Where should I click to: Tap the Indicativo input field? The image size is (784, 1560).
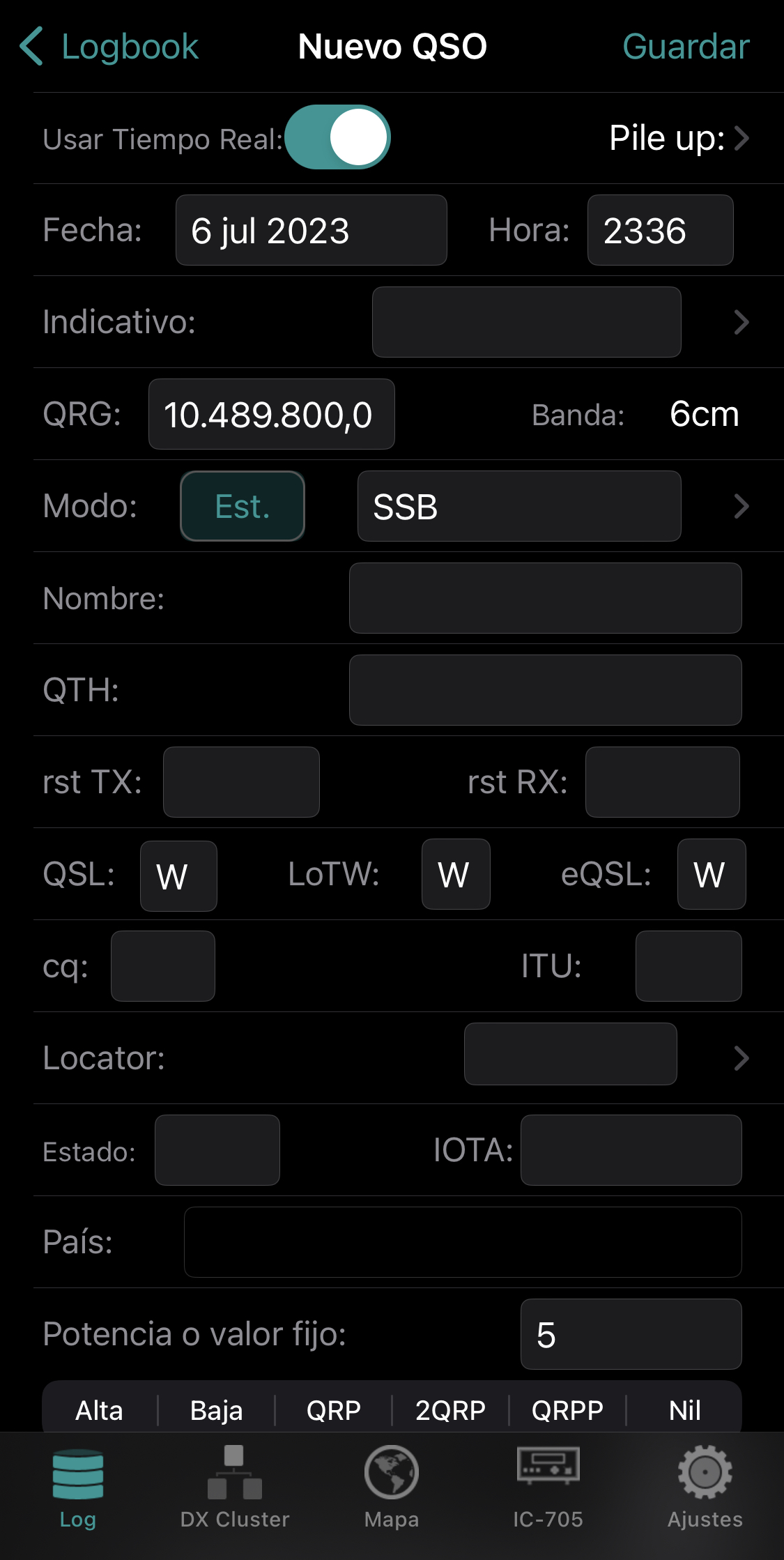(526, 322)
